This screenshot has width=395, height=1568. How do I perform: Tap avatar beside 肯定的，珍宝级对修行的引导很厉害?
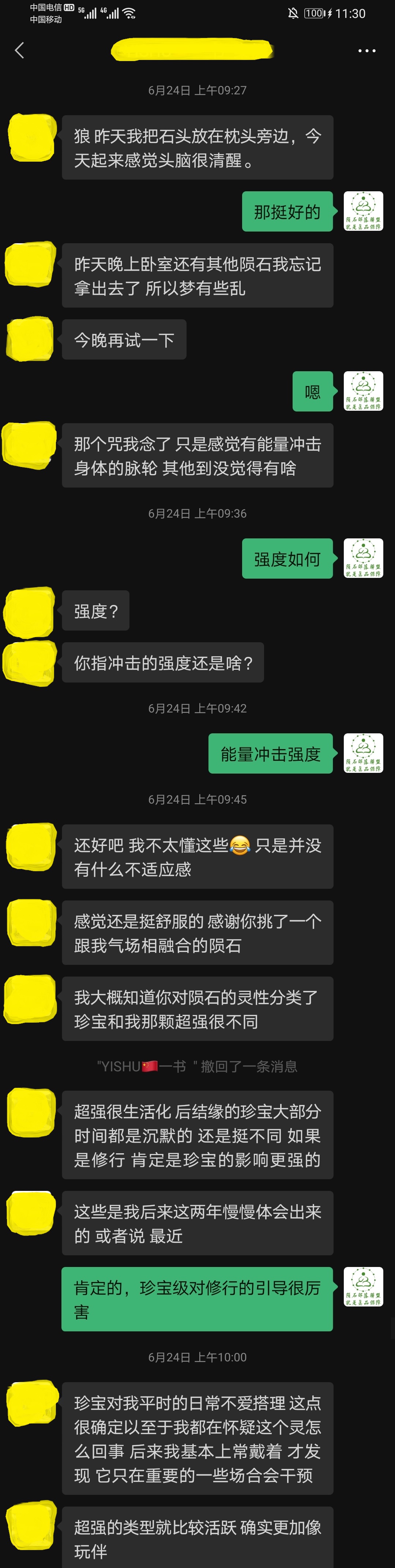[363, 1286]
